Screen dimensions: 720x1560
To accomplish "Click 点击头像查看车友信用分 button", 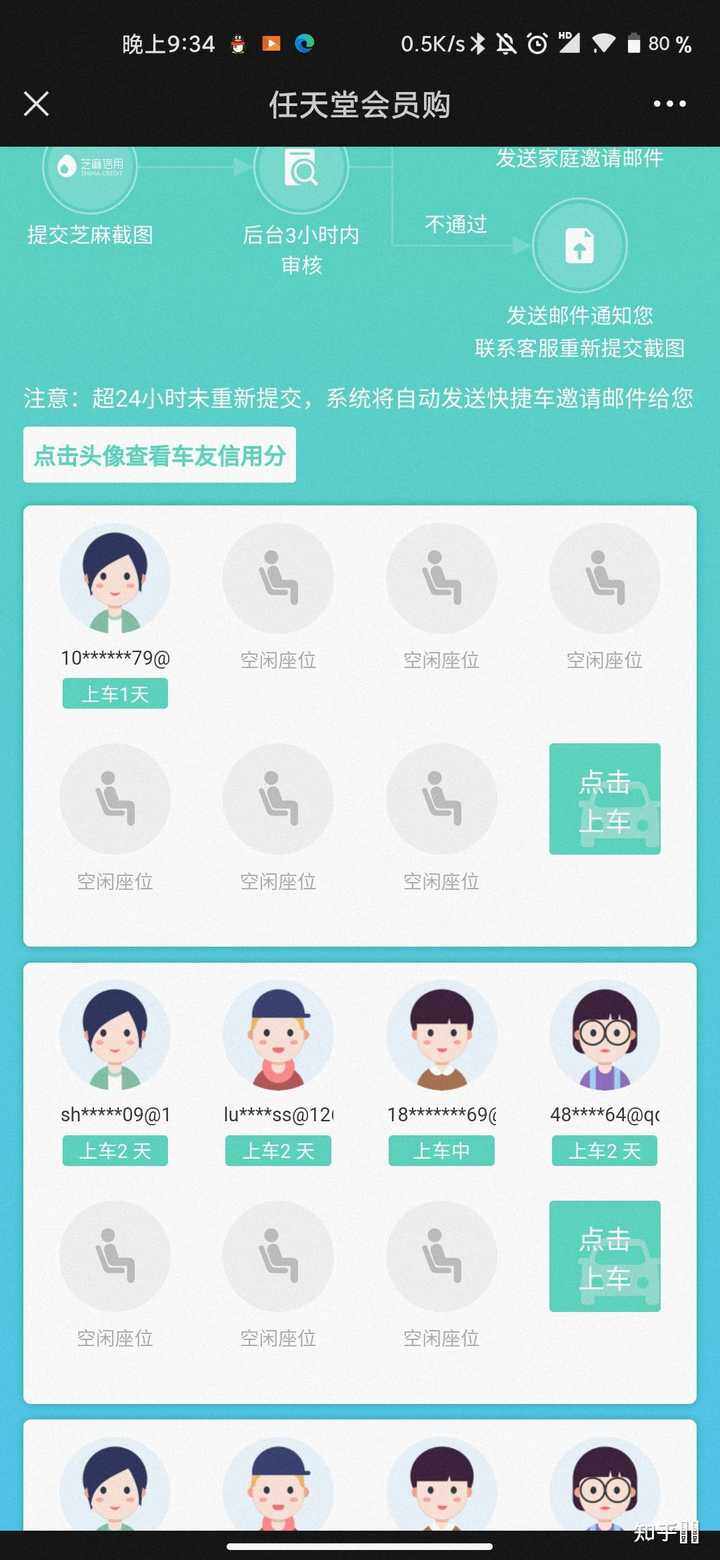I will (160, 454).
